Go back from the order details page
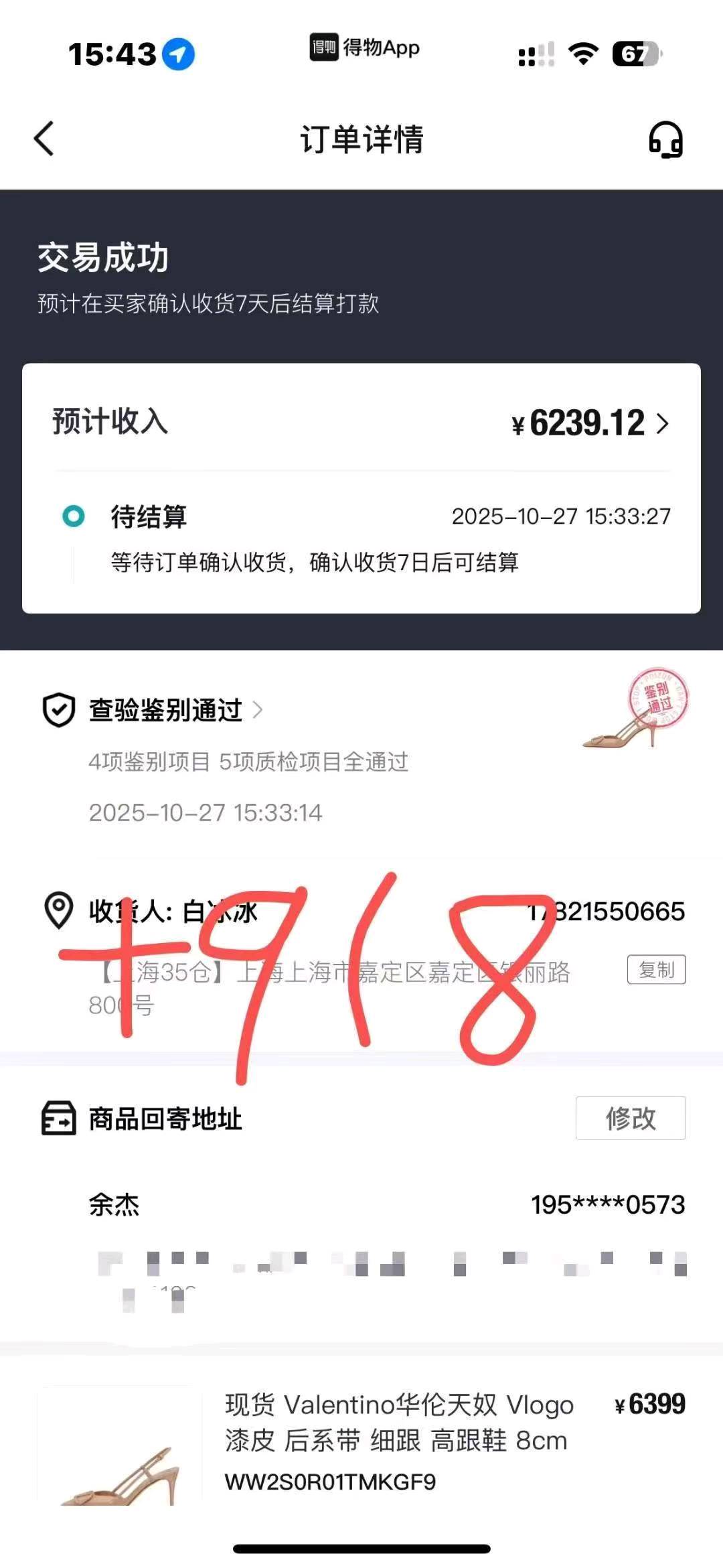The image size is (723, 1568). click(x=44, y=139)
